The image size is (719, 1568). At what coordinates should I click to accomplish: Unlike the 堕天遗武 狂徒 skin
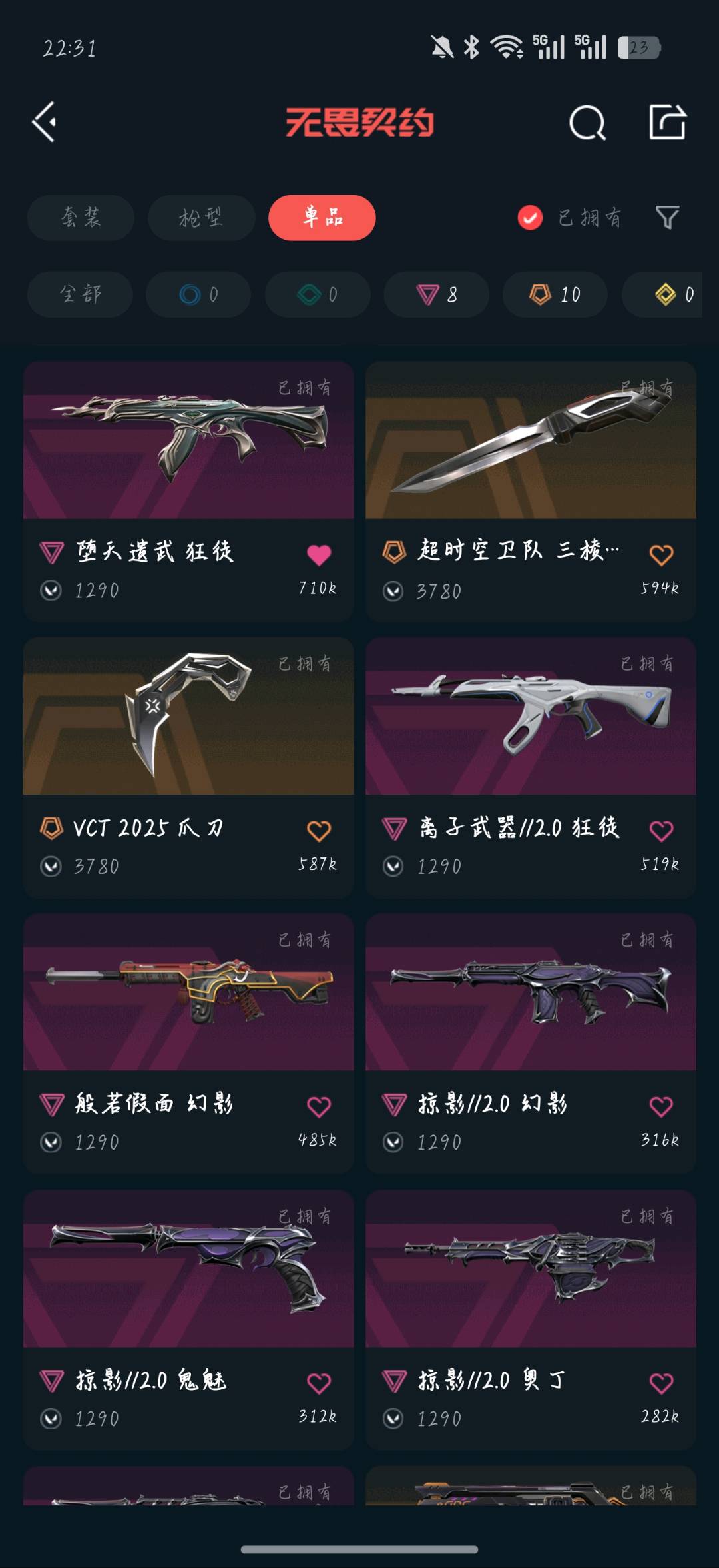[x=319, y=555]
